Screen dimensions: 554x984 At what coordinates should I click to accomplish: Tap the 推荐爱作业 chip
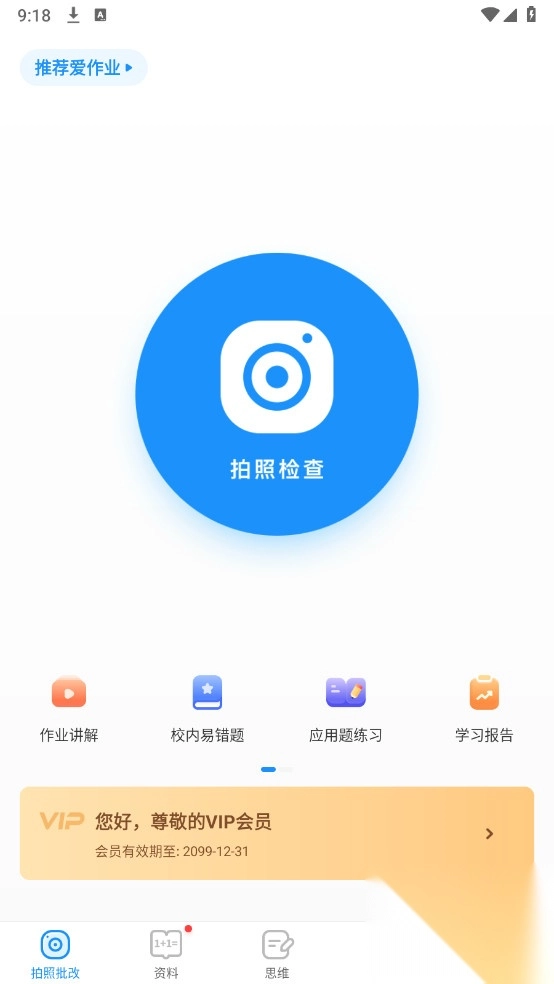coord(83,68)
